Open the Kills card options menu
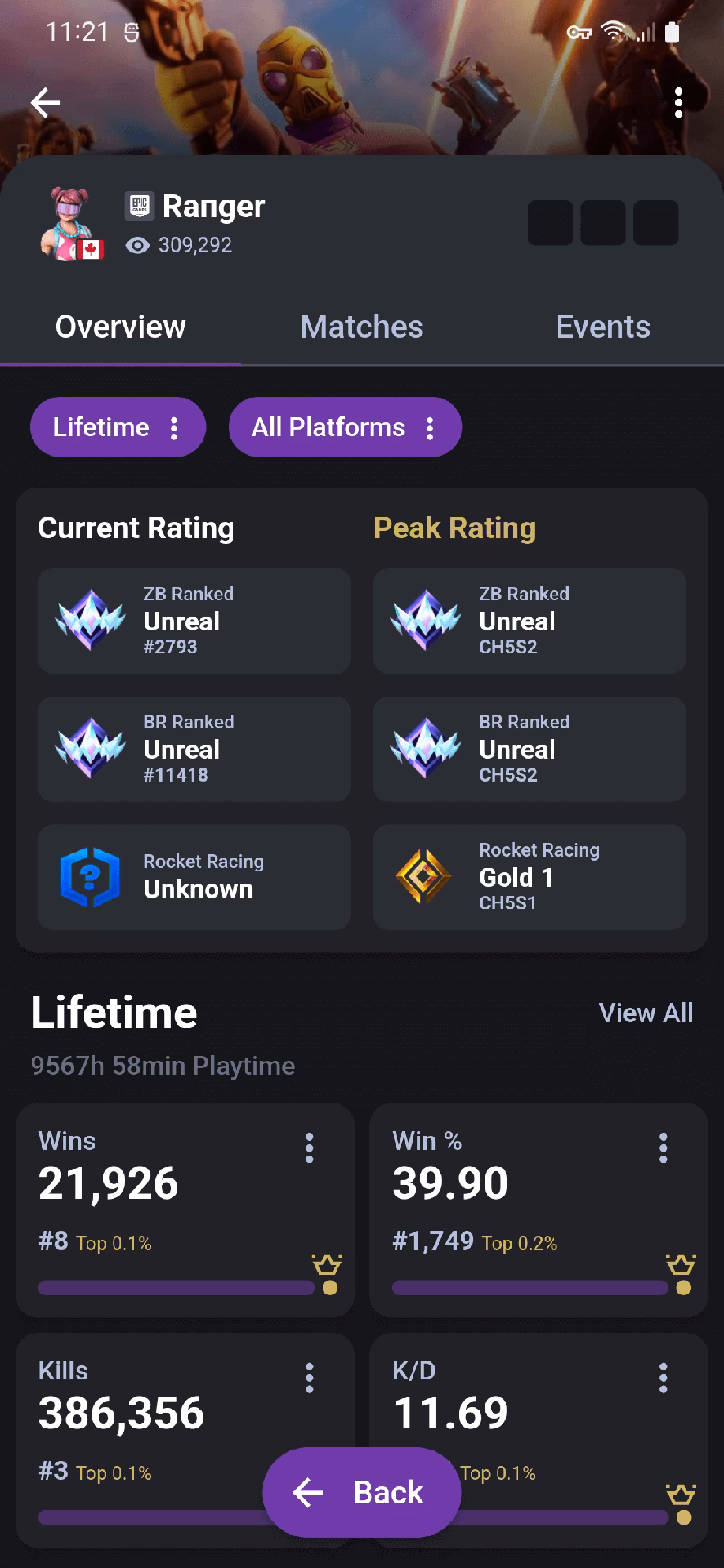The image size is (724, 1568). coord(309,1378)
